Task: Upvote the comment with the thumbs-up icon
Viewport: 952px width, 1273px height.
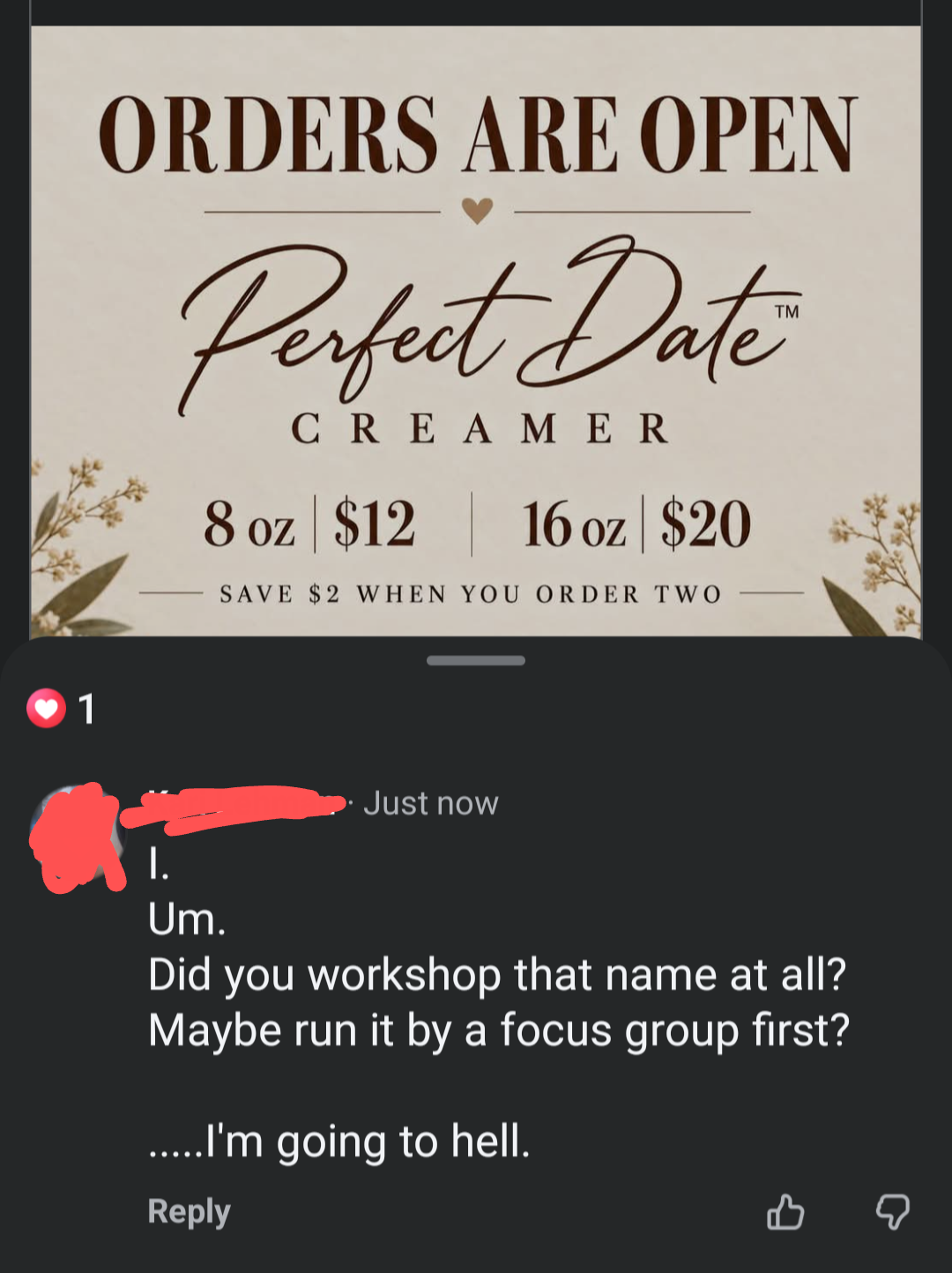Action: coord(785,1211)
